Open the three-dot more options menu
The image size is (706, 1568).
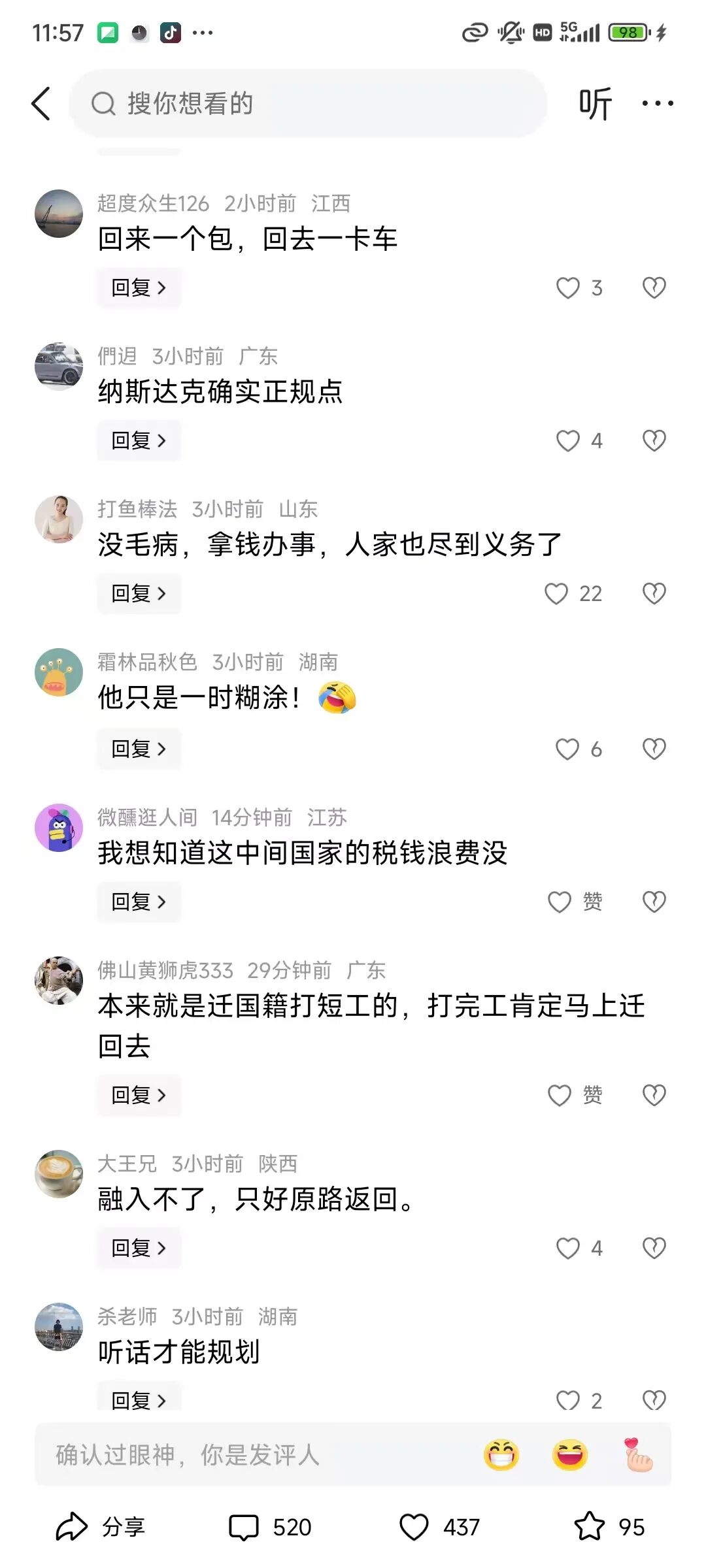(656, 103)
